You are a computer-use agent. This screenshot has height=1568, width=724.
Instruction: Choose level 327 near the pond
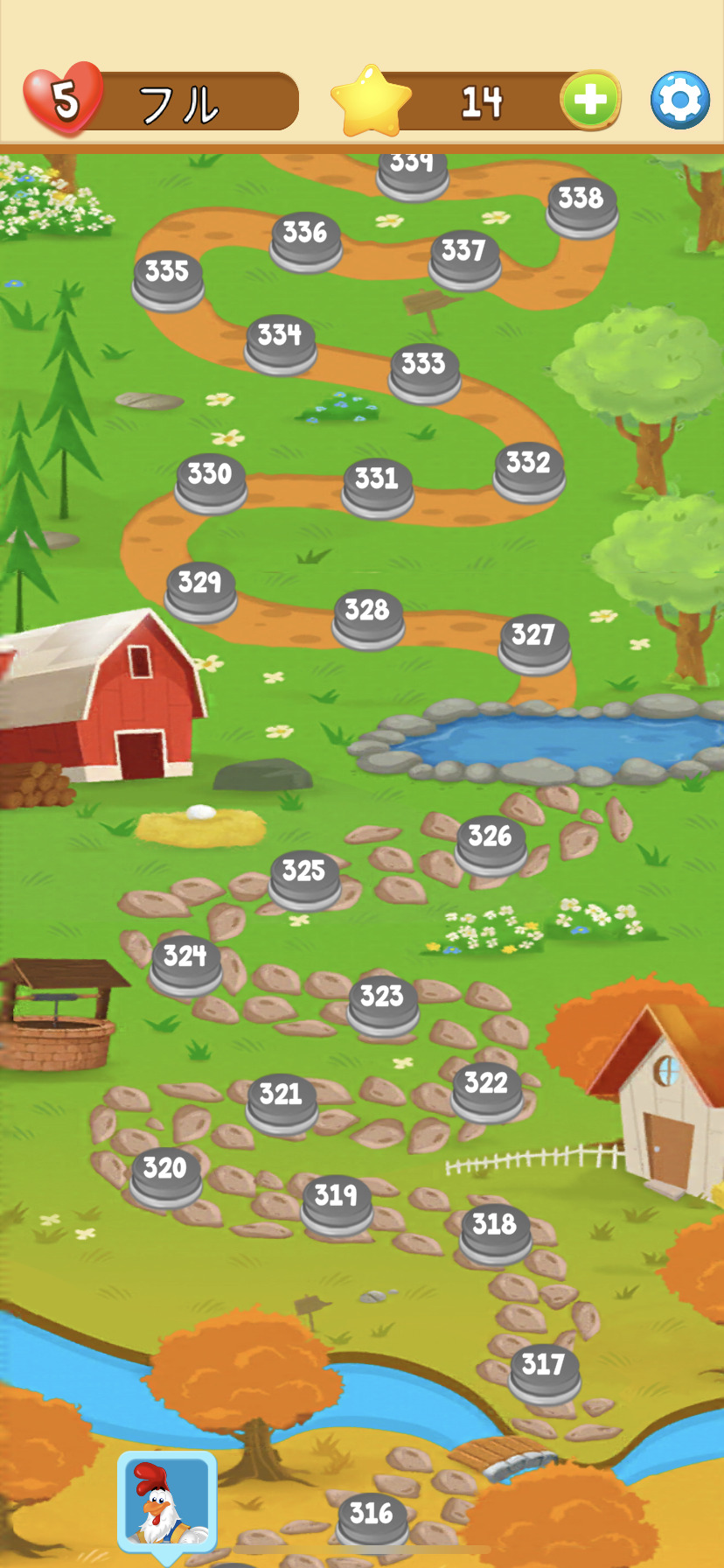533,640
